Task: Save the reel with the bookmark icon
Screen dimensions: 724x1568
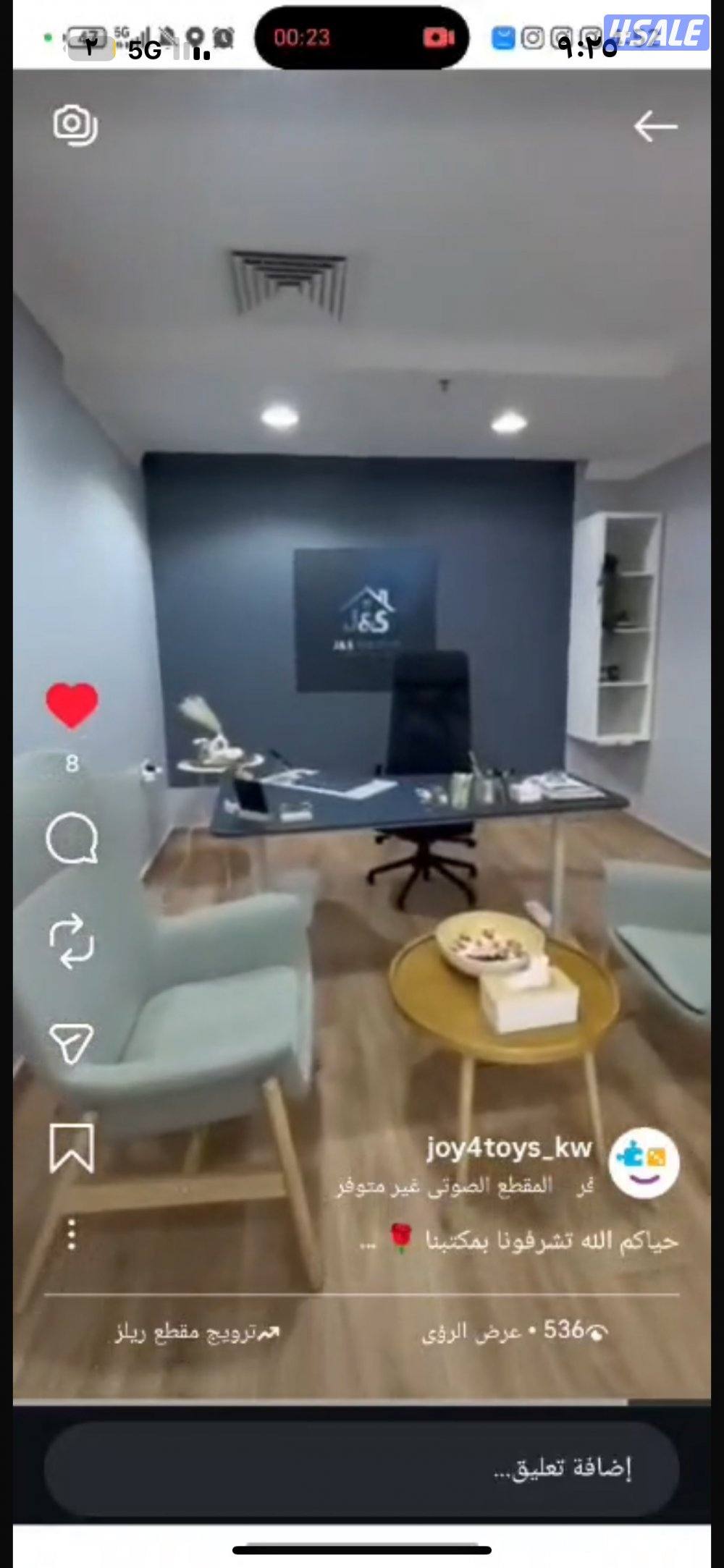Action: click(72, 1148)
